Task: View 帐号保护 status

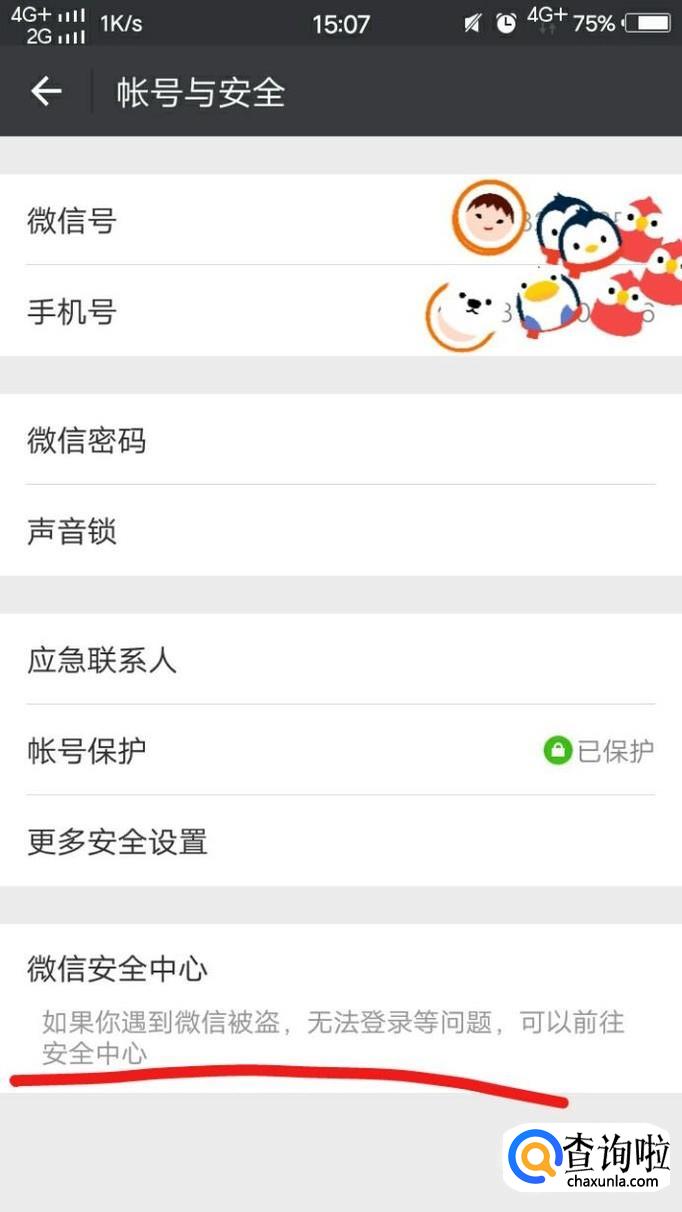Action: (x=340, y=750)
